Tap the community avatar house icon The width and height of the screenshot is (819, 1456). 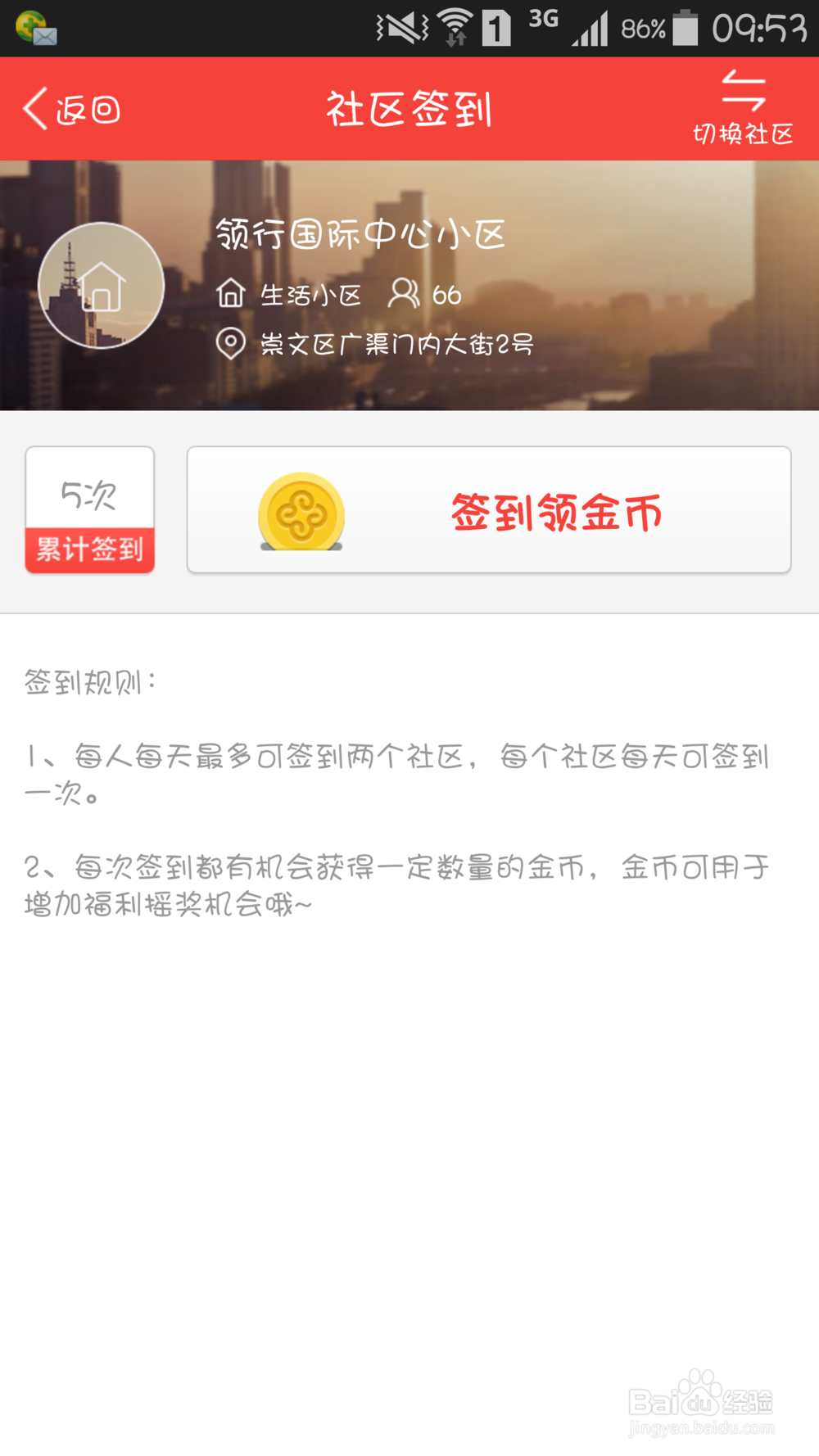click(103, 286)
